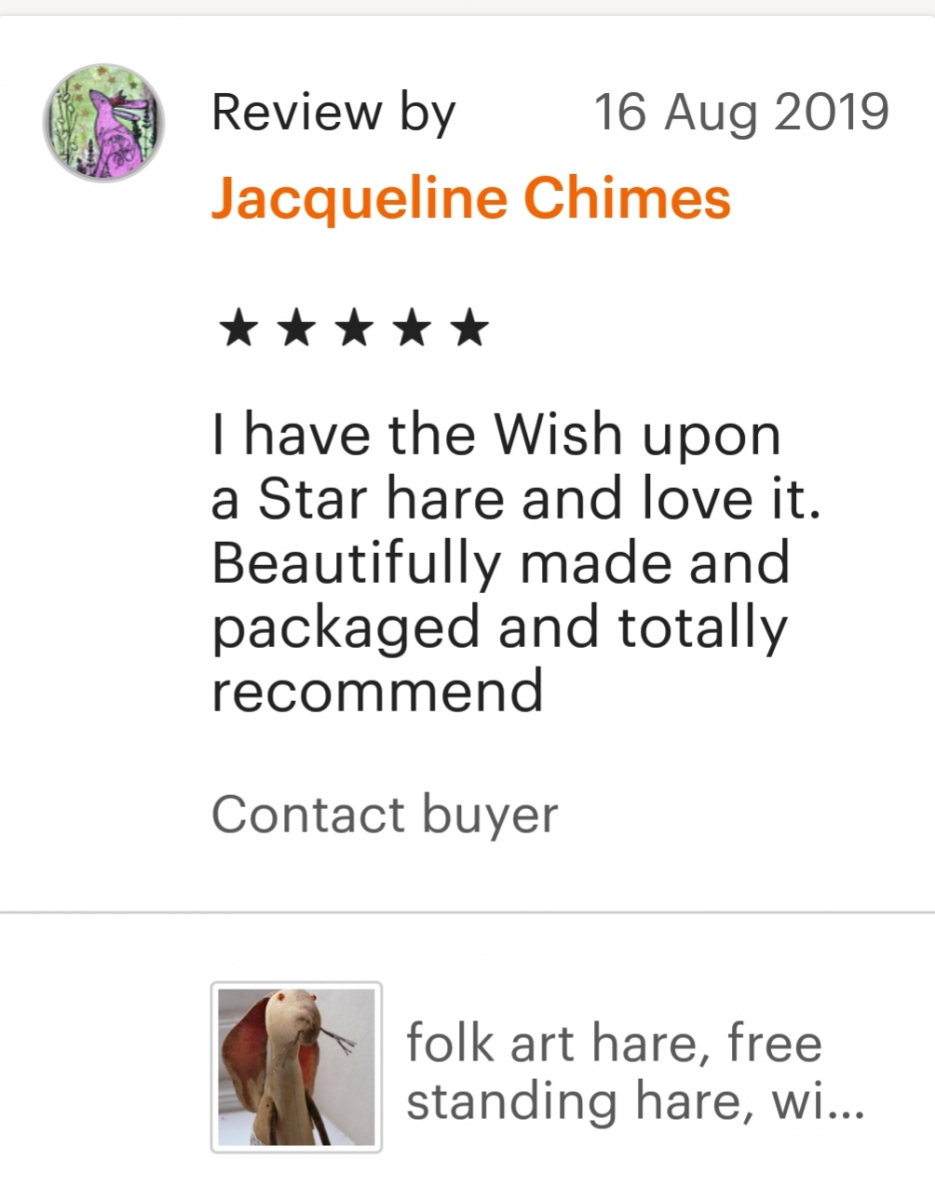The width and height of the screenshot is (935, 1200).
Task: Tap Contact buyer
Action: pos(384,815)
